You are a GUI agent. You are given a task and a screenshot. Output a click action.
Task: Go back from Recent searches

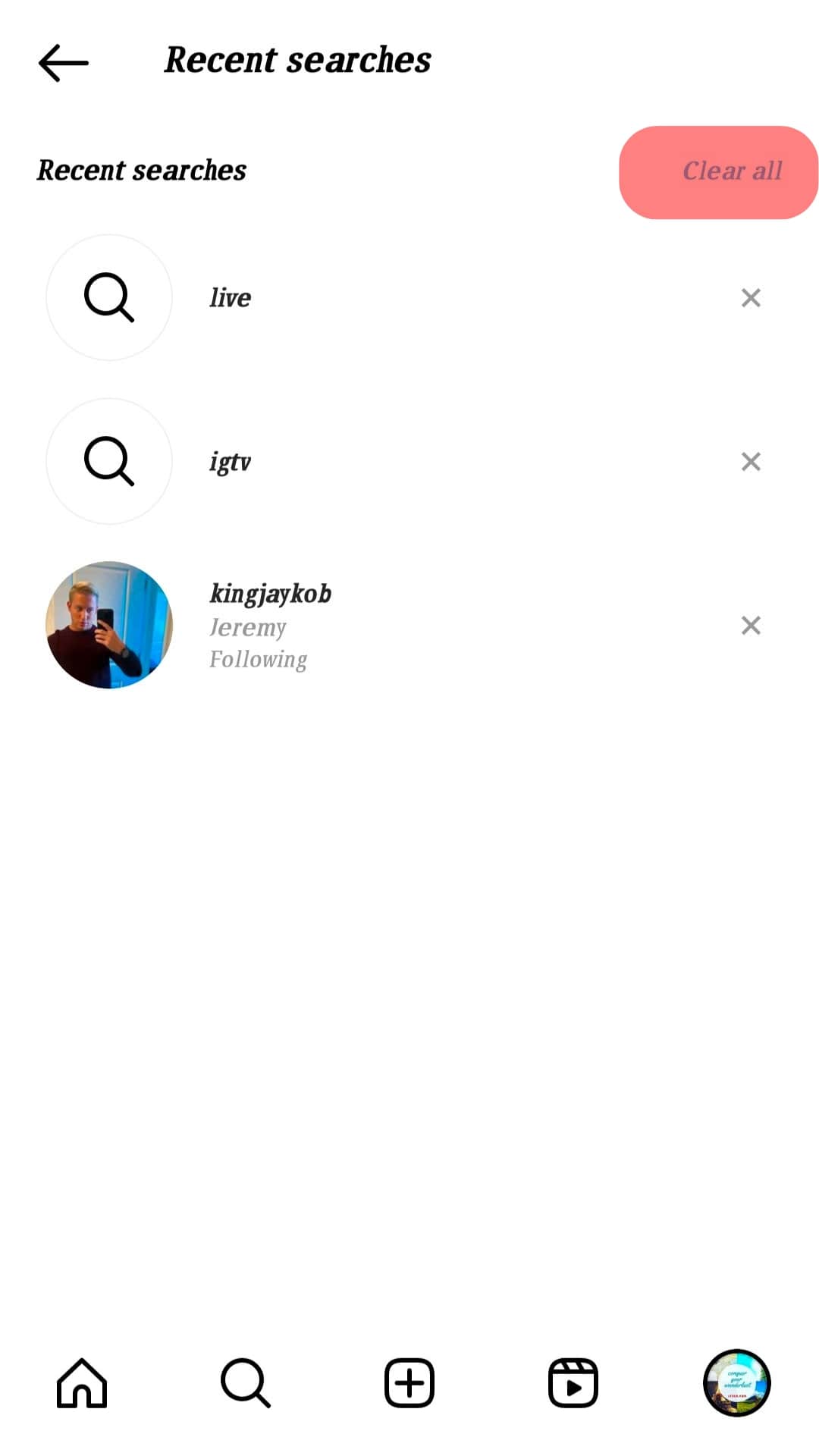coord(64,62)
